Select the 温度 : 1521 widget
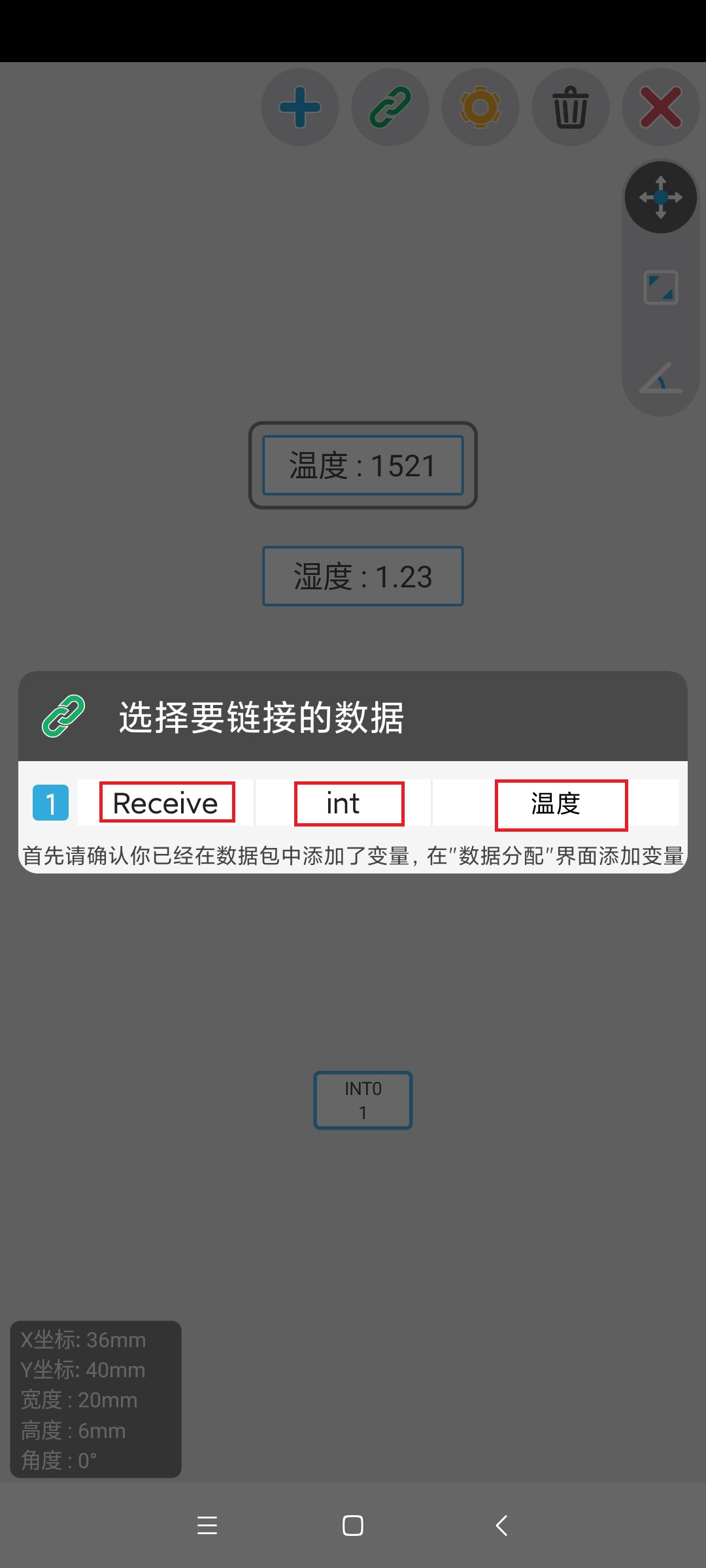This screenshot has width=706, height=1568. tap(363, 465)
